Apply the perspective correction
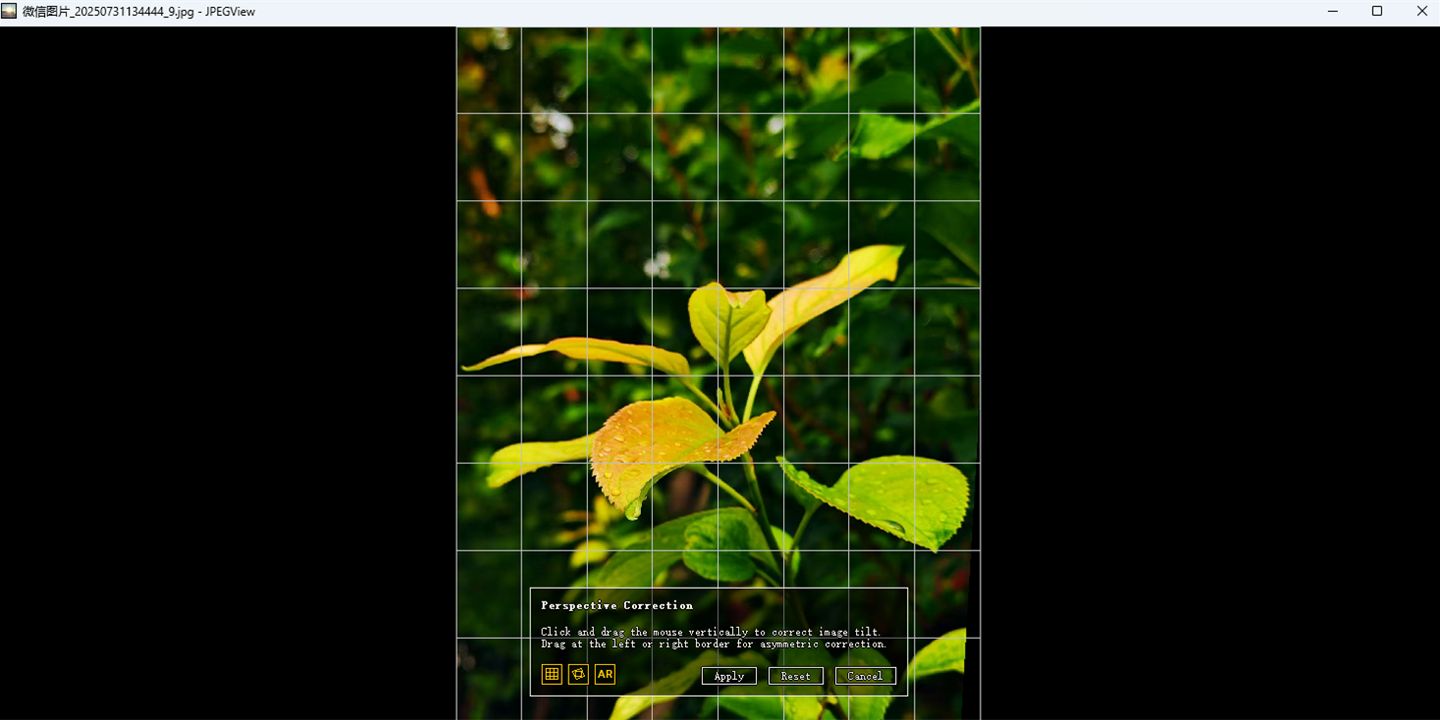Viewport: 1440px width, 720px height. click(x=729, y=676)
